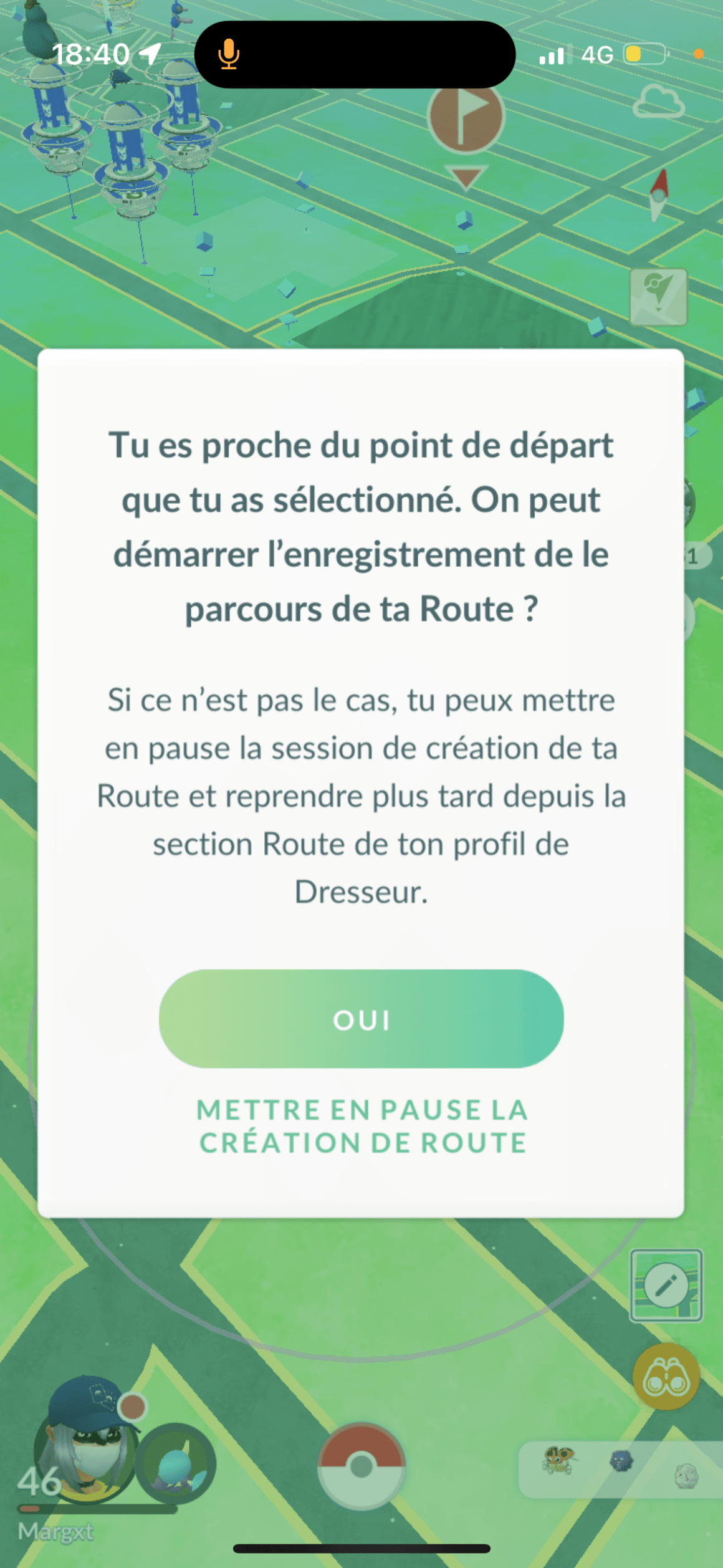Tap the Routes map icon
723x1568 pixels.
pyautogui.click(x=658, y=297)
